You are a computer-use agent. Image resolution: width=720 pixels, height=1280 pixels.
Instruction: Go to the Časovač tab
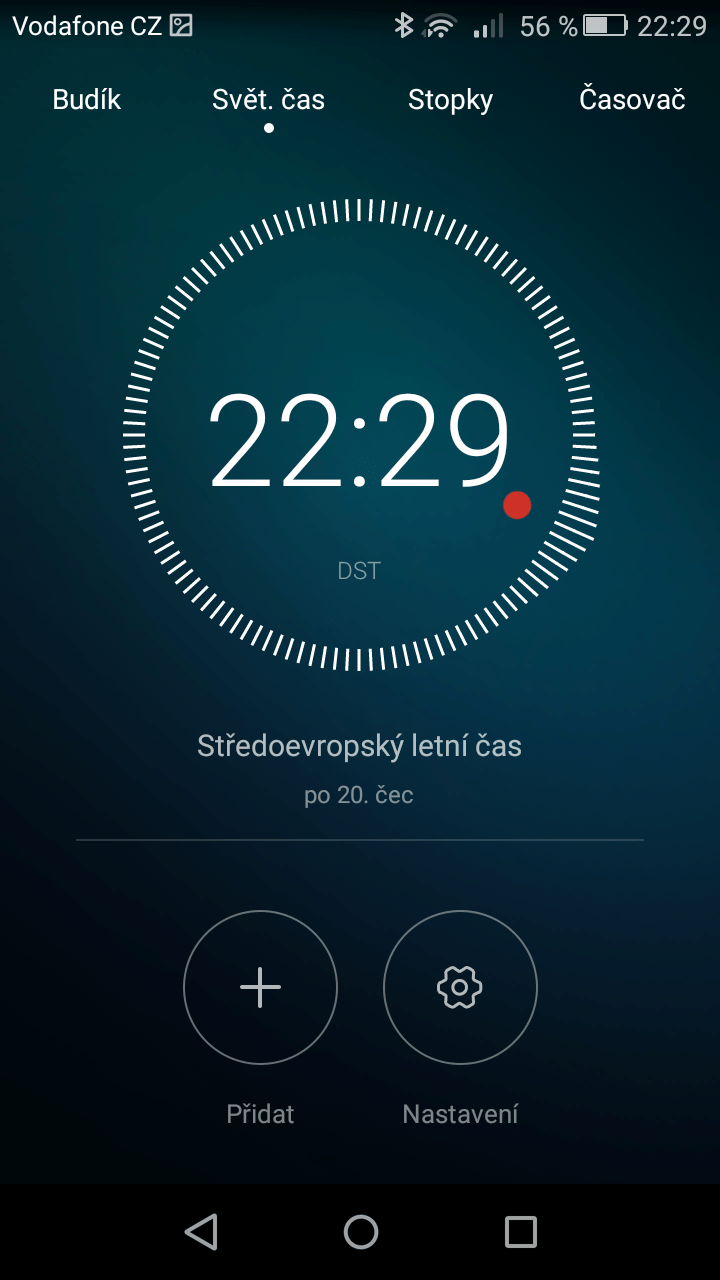point(632,100)
